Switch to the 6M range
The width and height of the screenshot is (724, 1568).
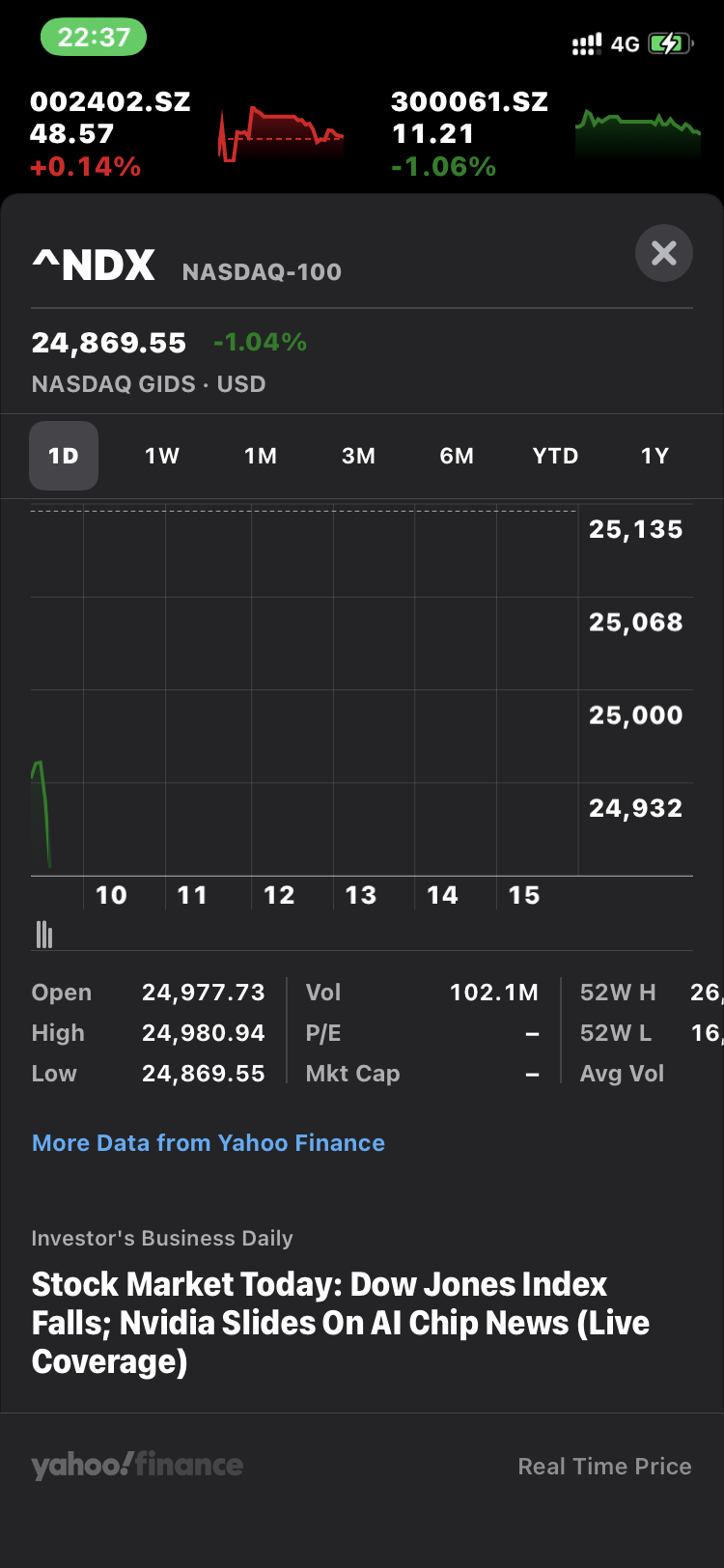point(457,456)
